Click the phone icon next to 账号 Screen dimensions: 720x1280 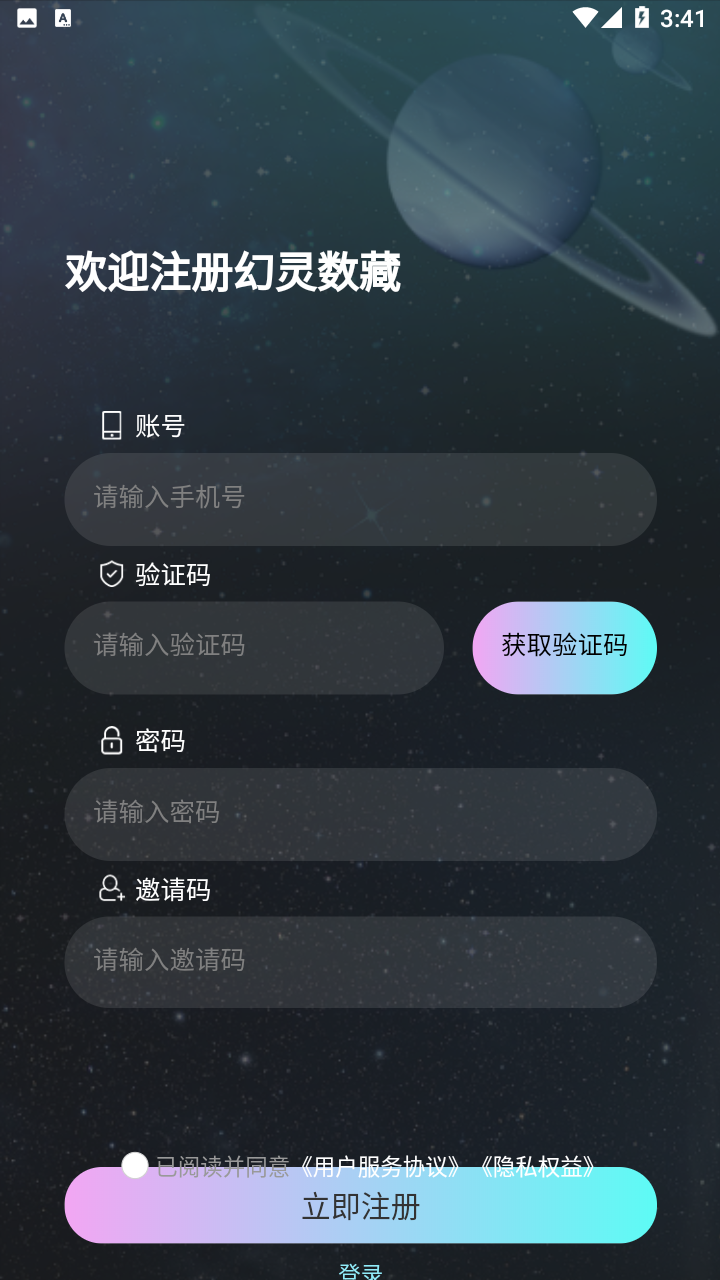point(110,425)
